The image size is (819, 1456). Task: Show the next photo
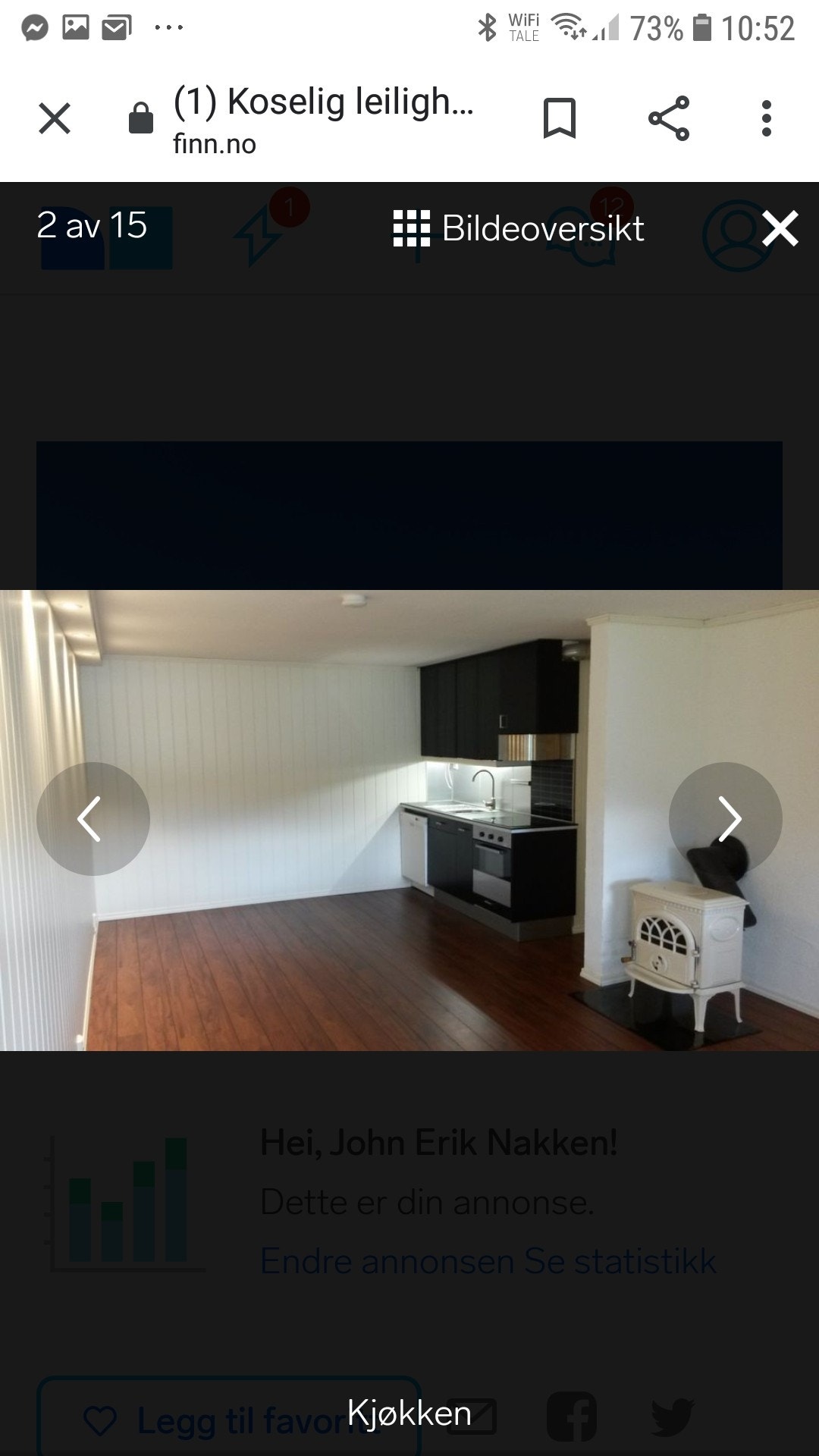pyautogui.click(x=726, y=819)
